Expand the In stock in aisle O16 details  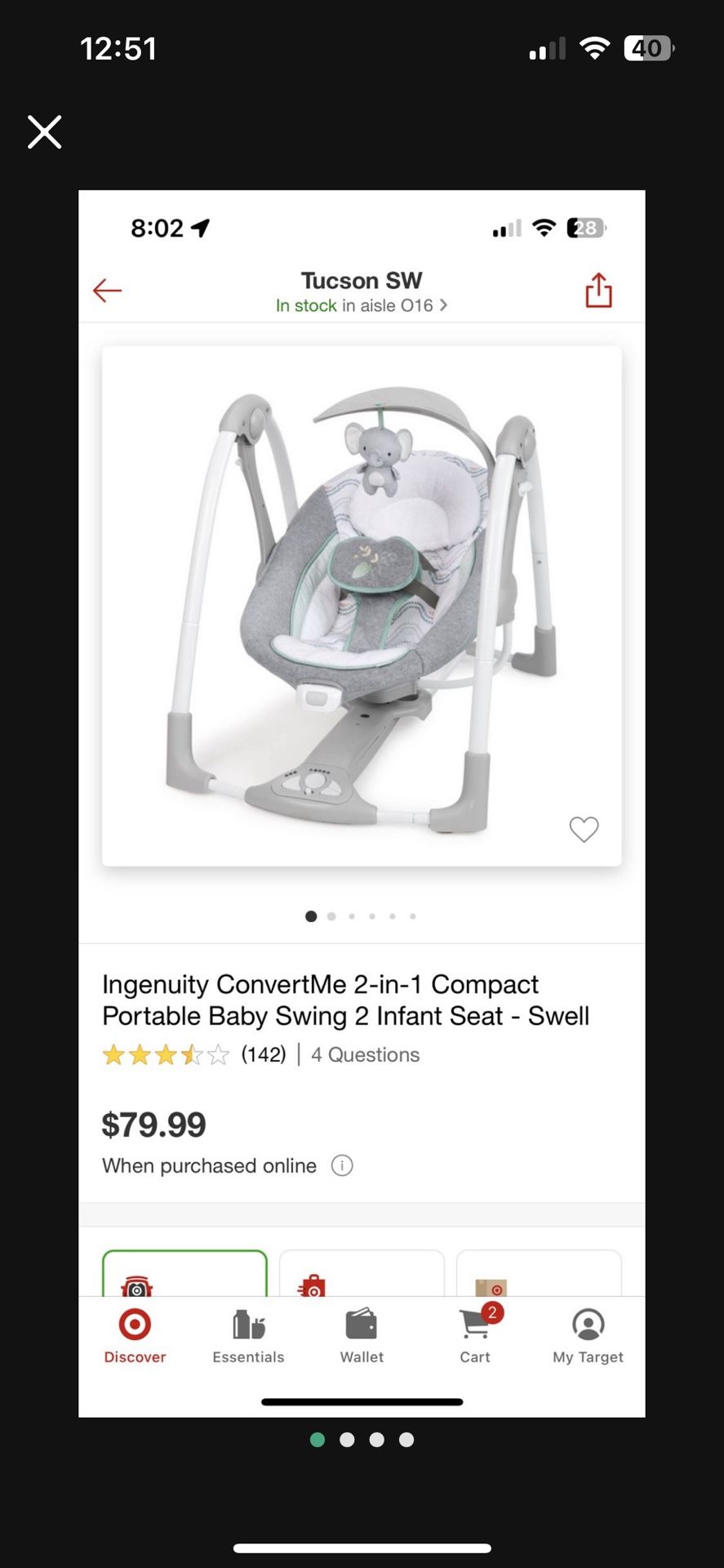click(361, 305)
